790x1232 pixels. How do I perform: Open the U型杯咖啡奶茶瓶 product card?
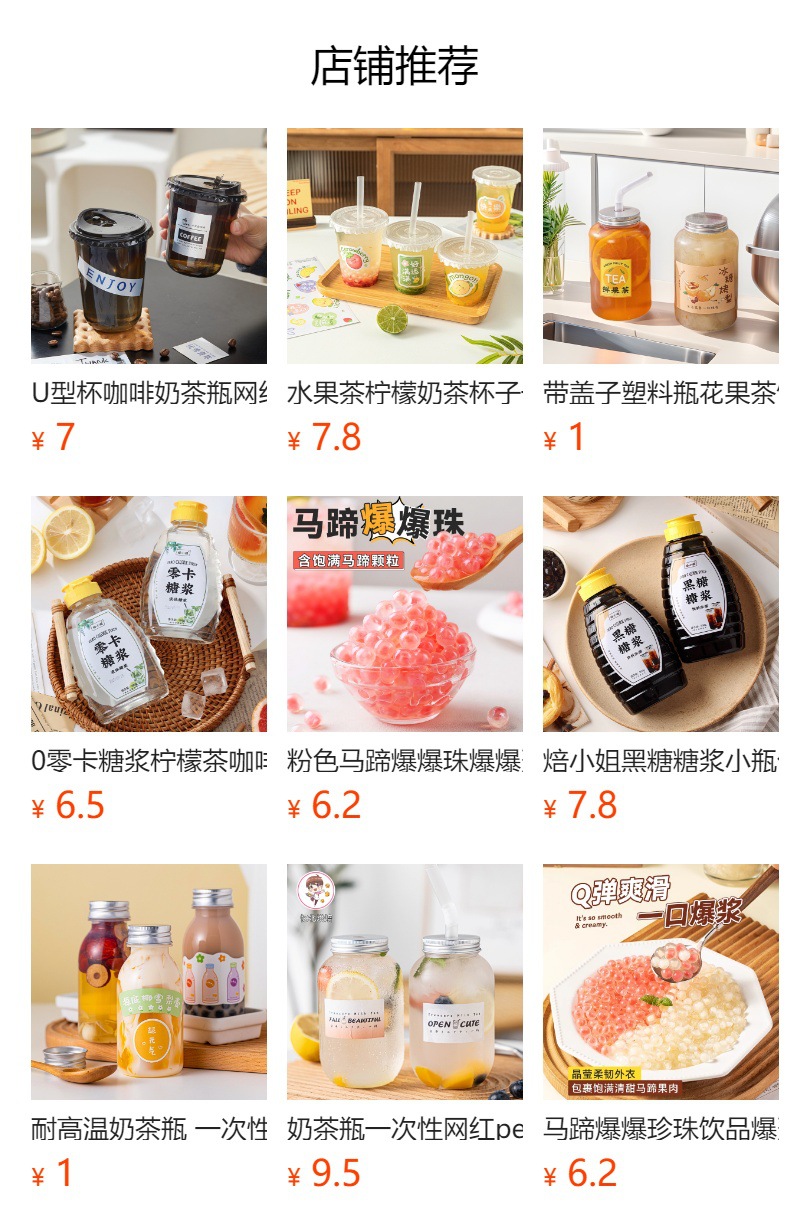click(148, 246)
